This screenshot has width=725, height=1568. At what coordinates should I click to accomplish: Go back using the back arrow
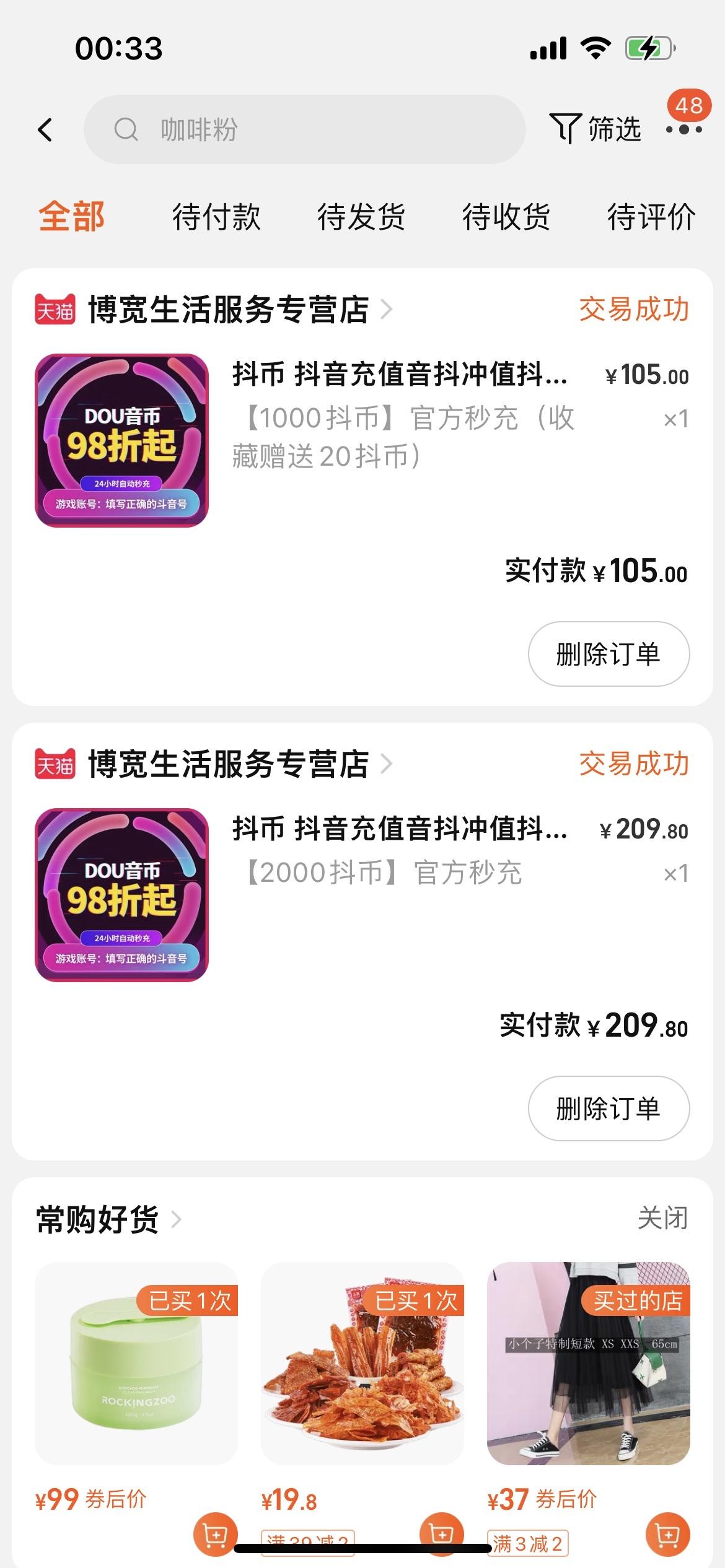pyautogui.click(x=45, y=130)
